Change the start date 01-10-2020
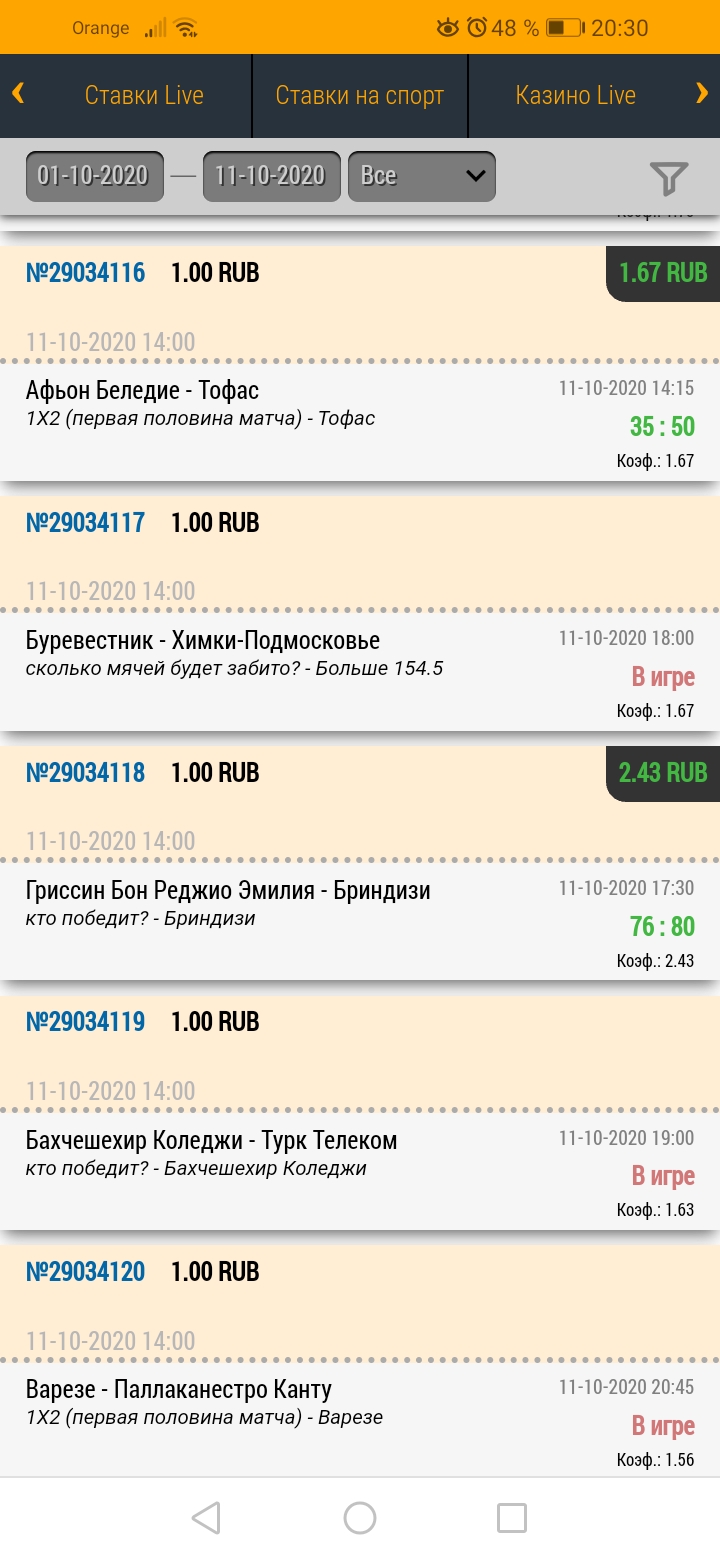 [94, 176]
